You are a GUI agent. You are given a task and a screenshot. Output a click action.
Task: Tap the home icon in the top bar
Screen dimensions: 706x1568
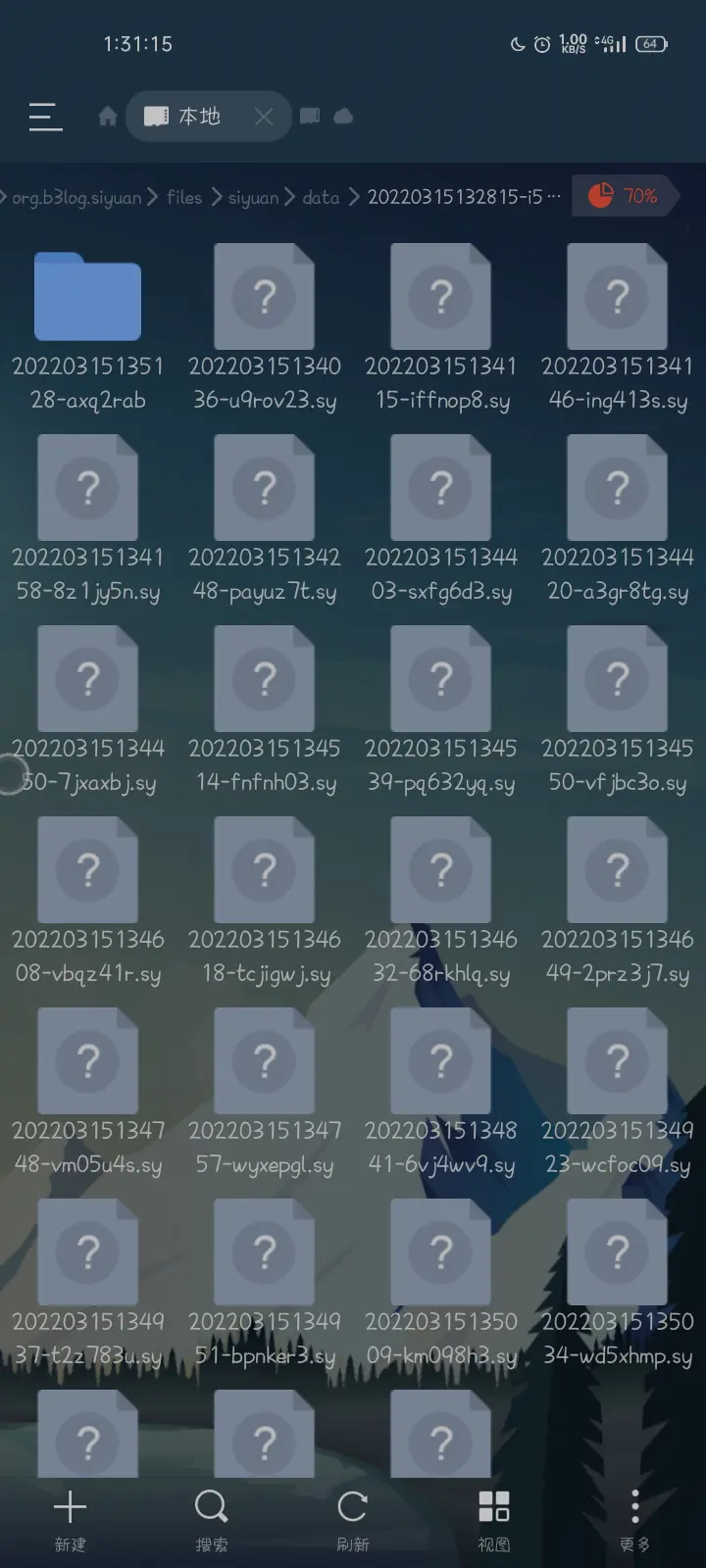pyautogui.click(x=107, y=117)
